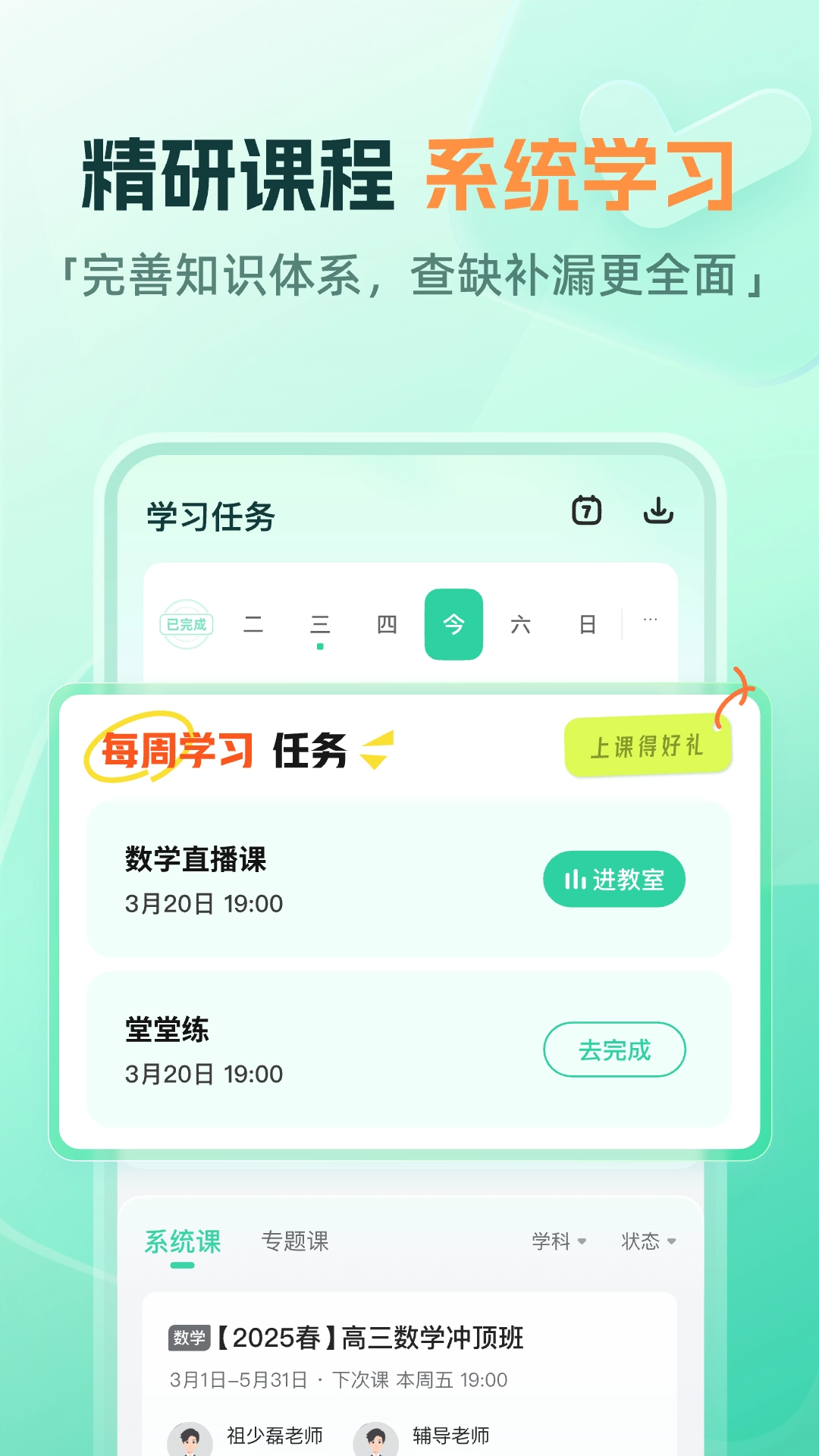
Task: Select 今 as the active day
Action: point(453,623)
